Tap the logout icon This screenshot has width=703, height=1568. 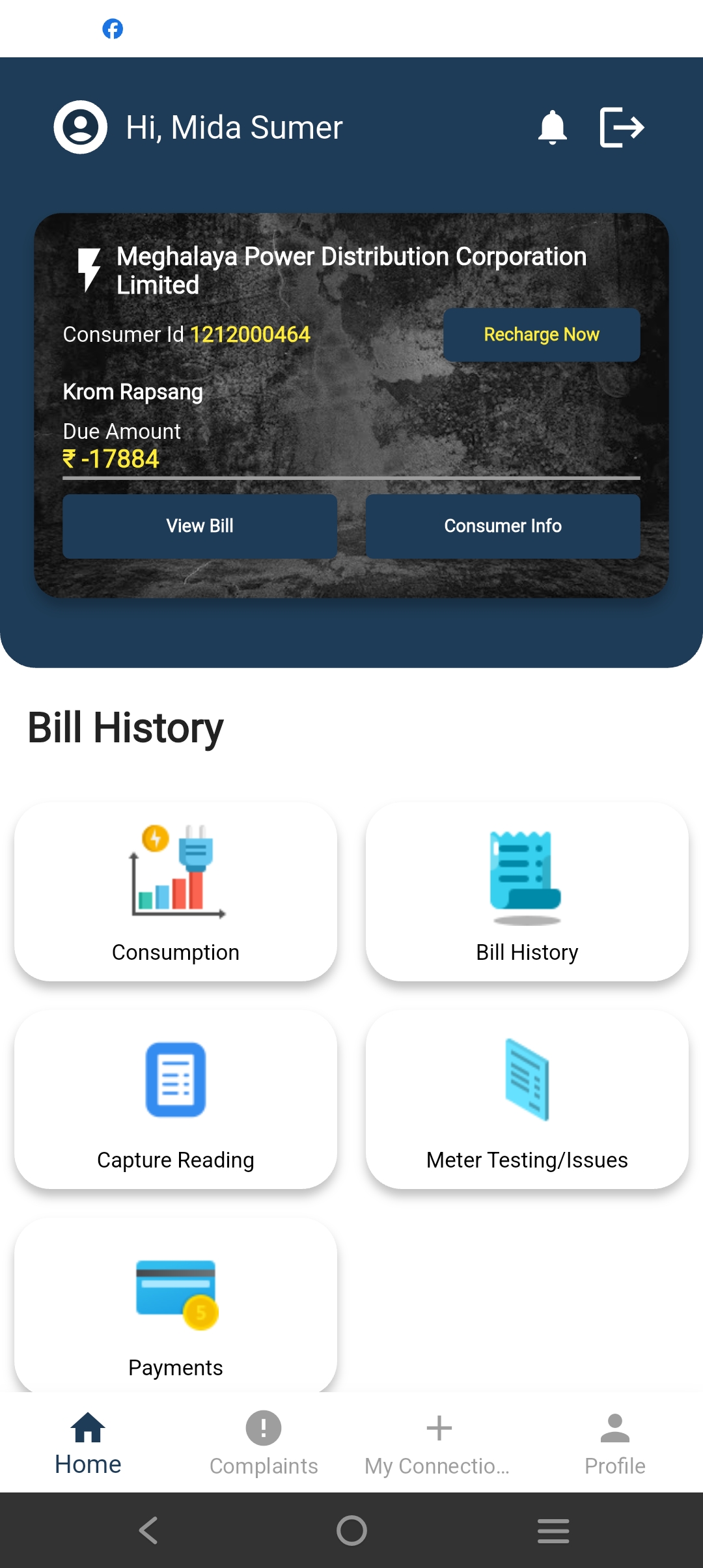pos(622,127)
